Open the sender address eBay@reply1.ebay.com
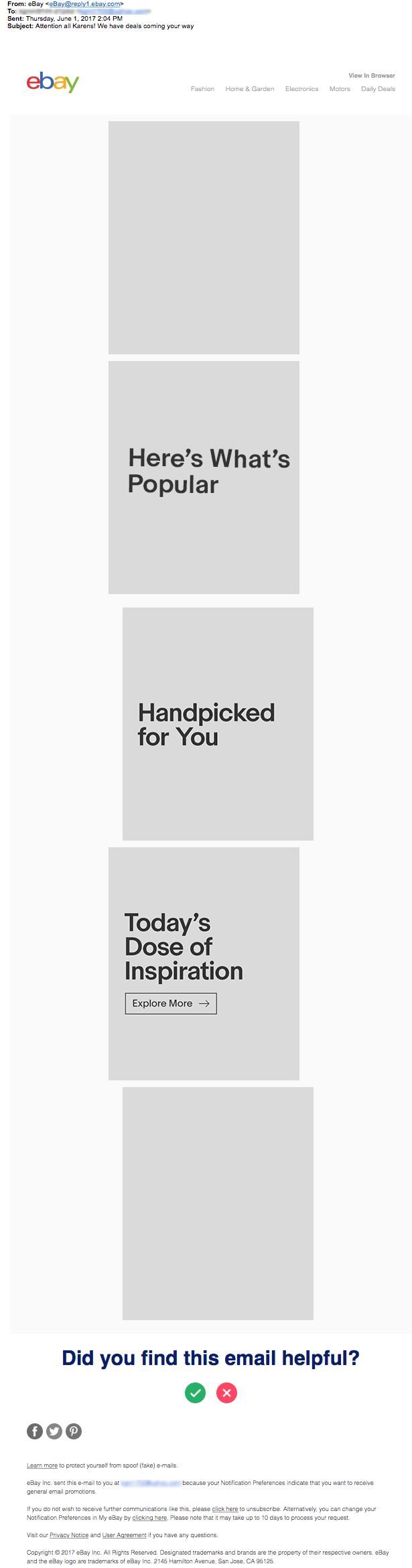The image size is (412, 1568). click(84, 4)
